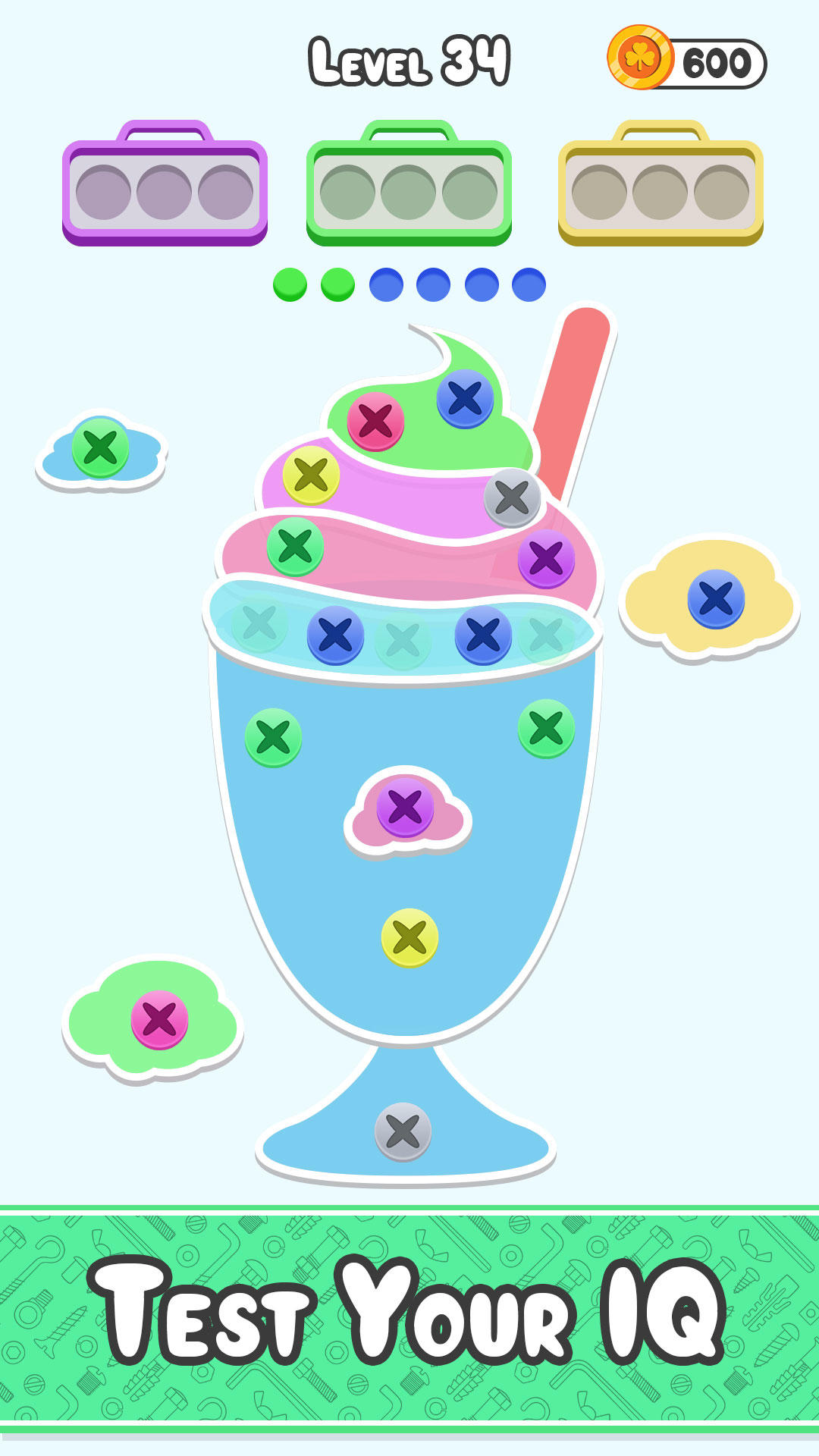The width and height of the screenshot is (819, 1456).
Task: Remove the yellow bolt from the pink swirl
Action: point(312,473)
